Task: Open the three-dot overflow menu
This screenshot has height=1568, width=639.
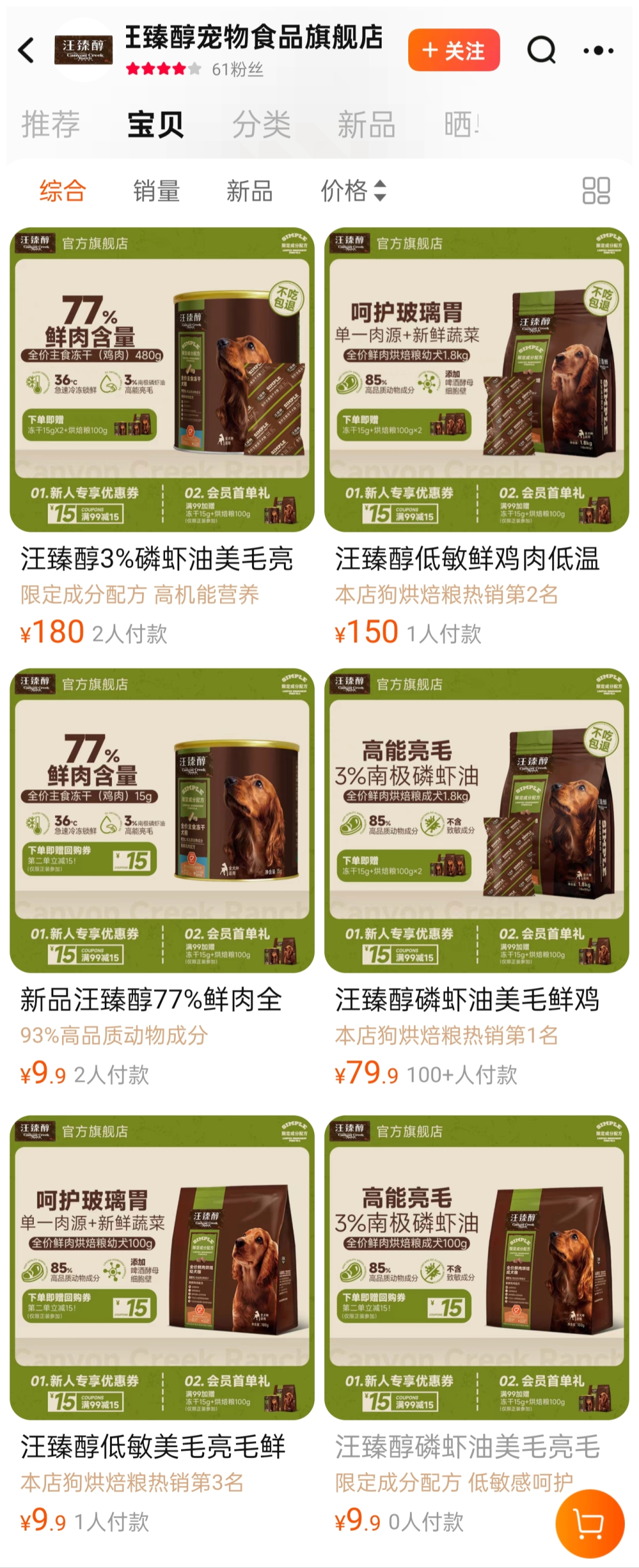Action: 598,50
